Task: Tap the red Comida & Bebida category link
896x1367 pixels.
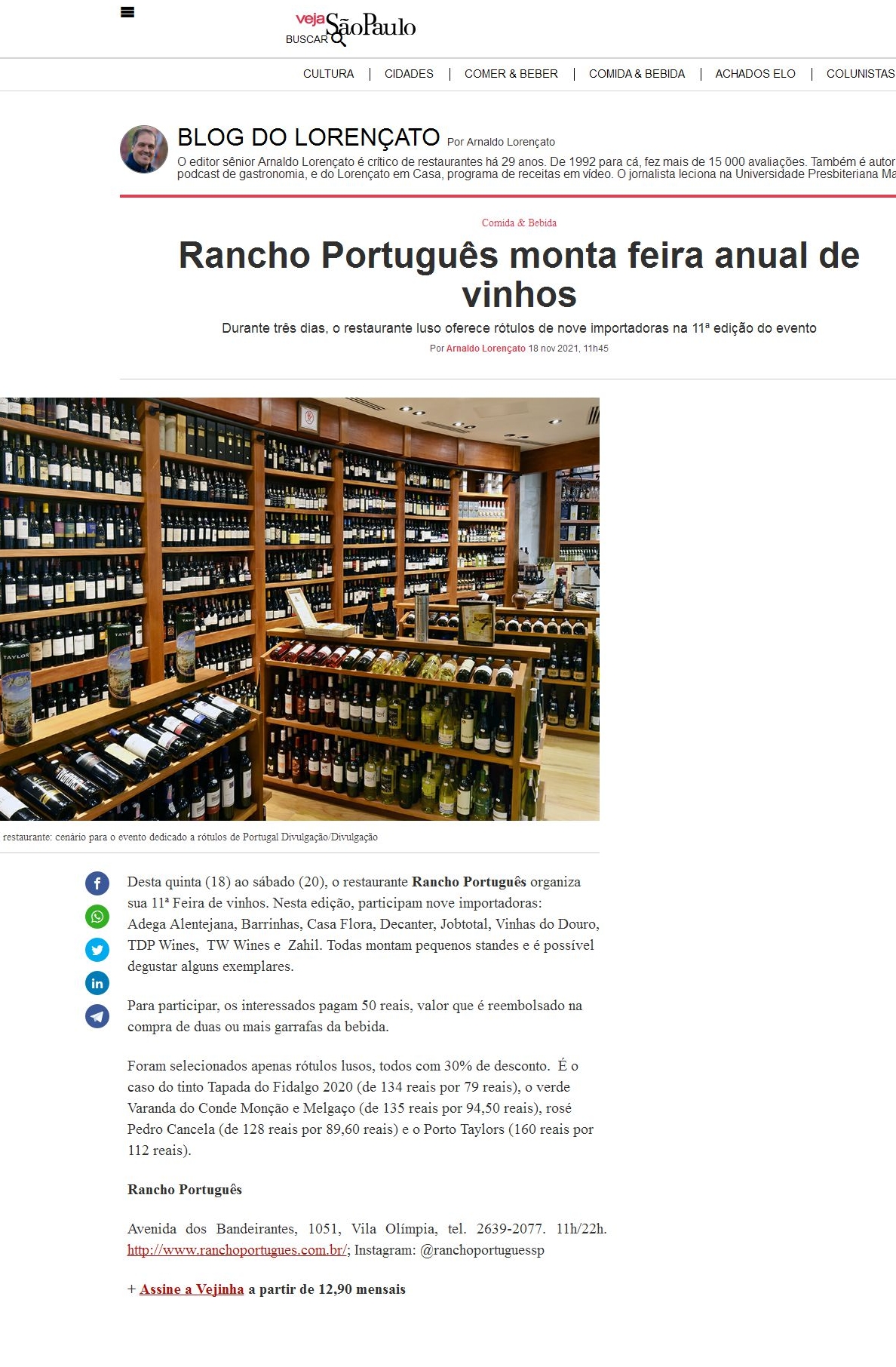Action: pos(519,223)
